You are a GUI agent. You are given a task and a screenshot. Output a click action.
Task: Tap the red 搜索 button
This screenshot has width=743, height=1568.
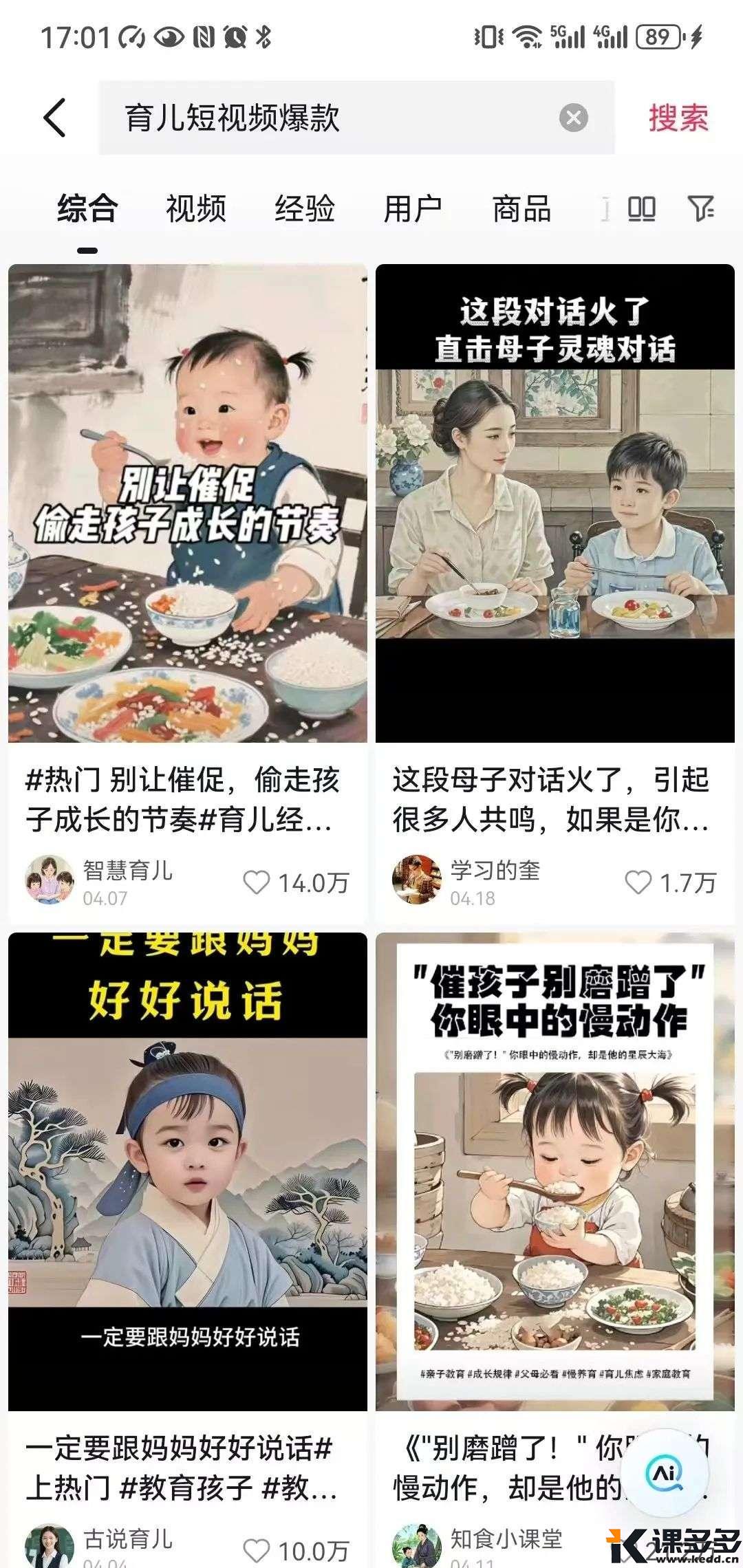click(678, 118)
